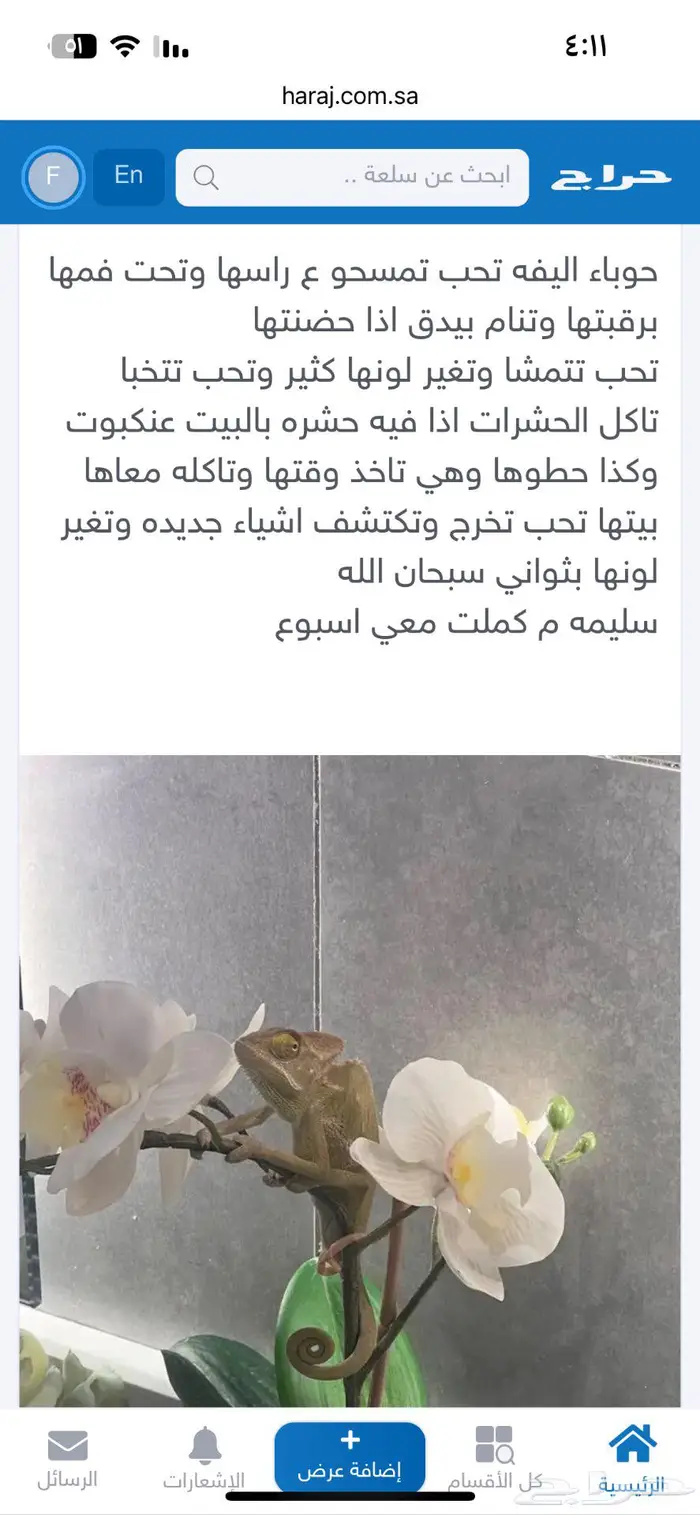Tap the haraj.com.sa address bar
This screenshot has height=1515, width=700.
[350, 96]
